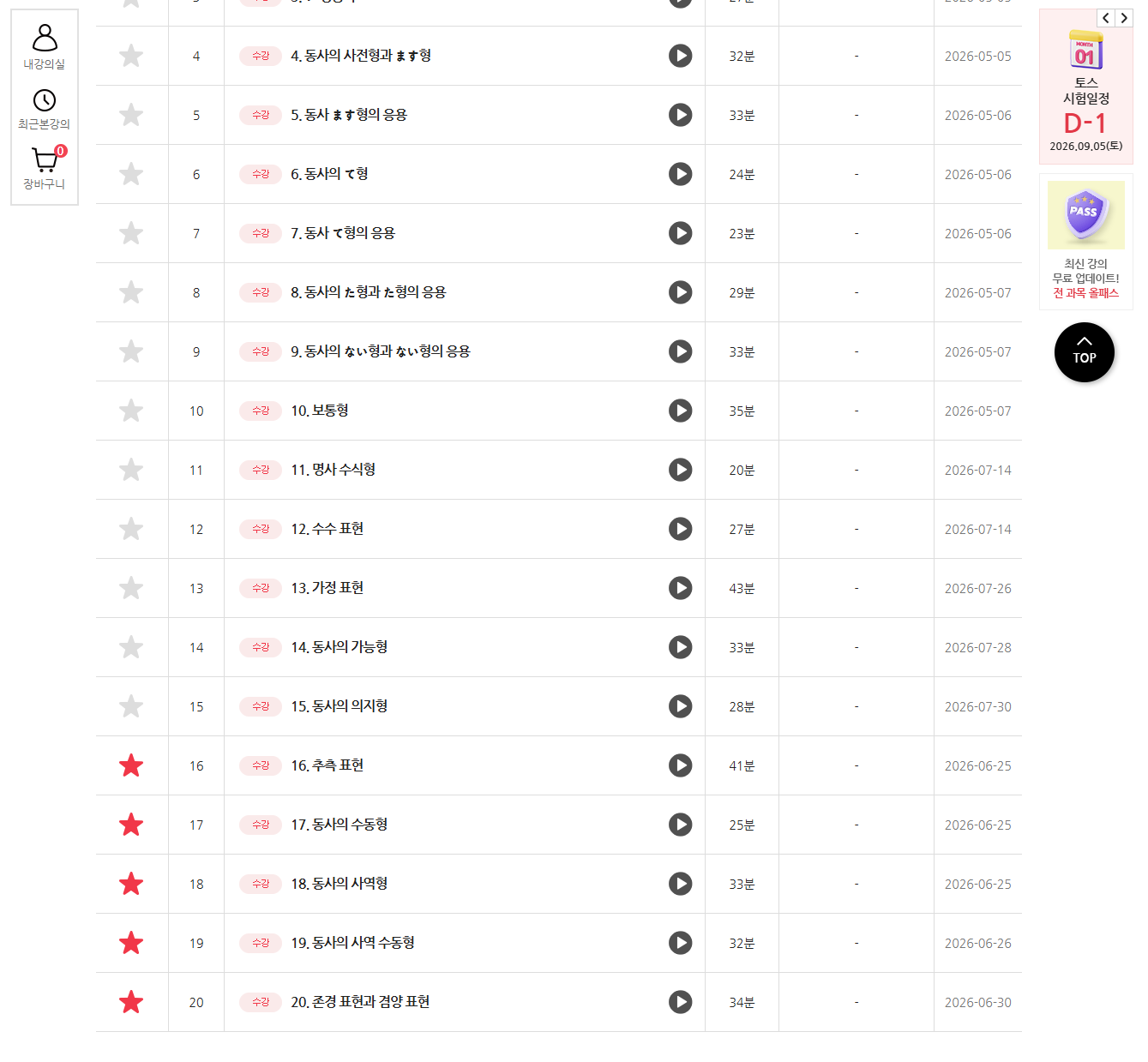
Task: Open the PASS 전 과목 올패스 banner
Action: click(x=1086, y=242)
